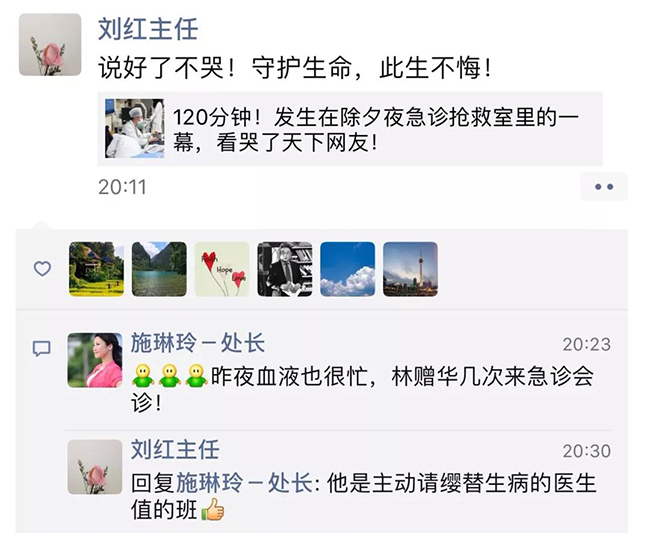650x533 pixels.
Task: Open the shared article about the 120-minute emergency rescue
Action: click(x=350, y=130)
